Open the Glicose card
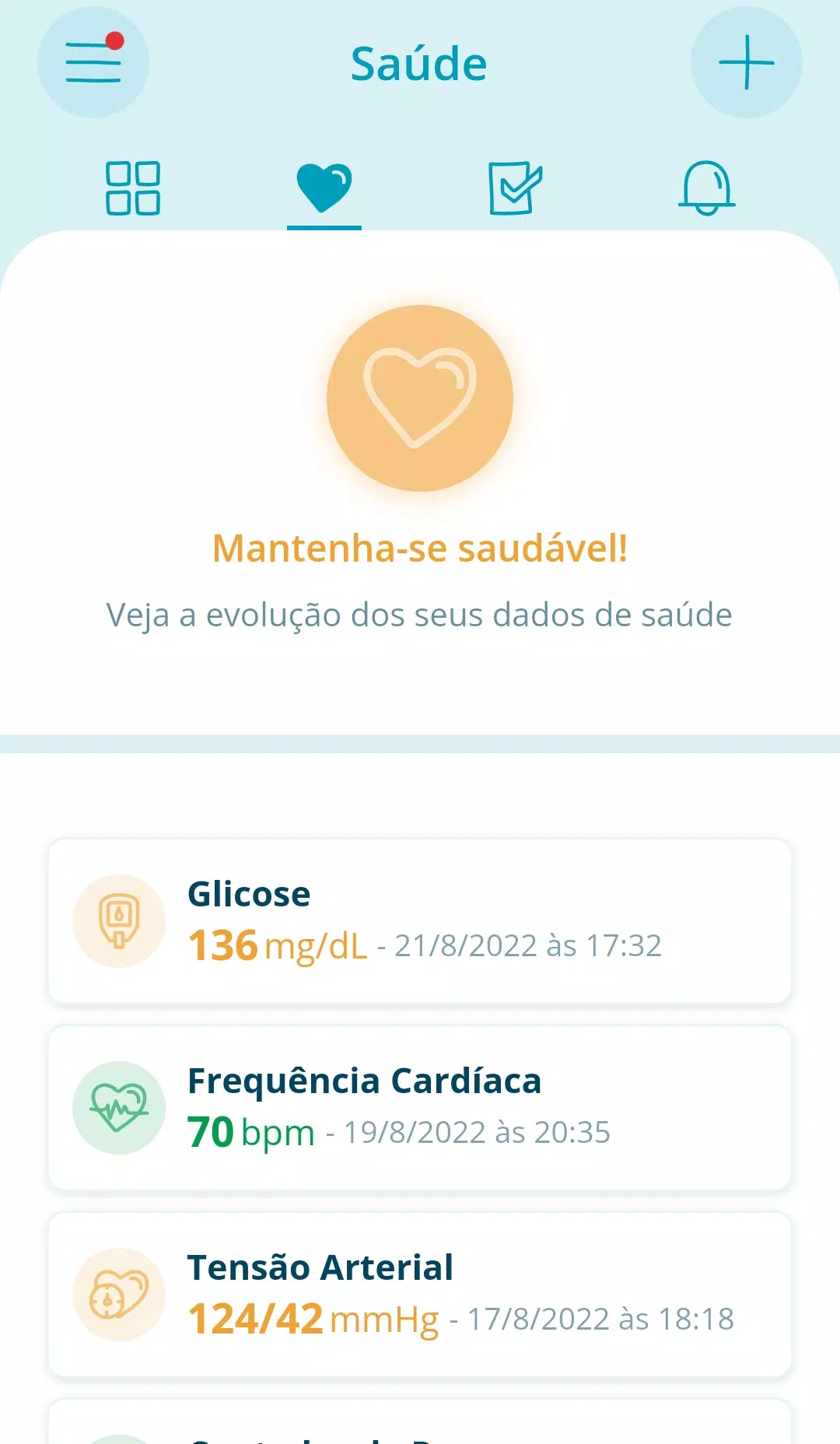The width and height of the screenshot is (840, 1444). (x=420, y=921)
